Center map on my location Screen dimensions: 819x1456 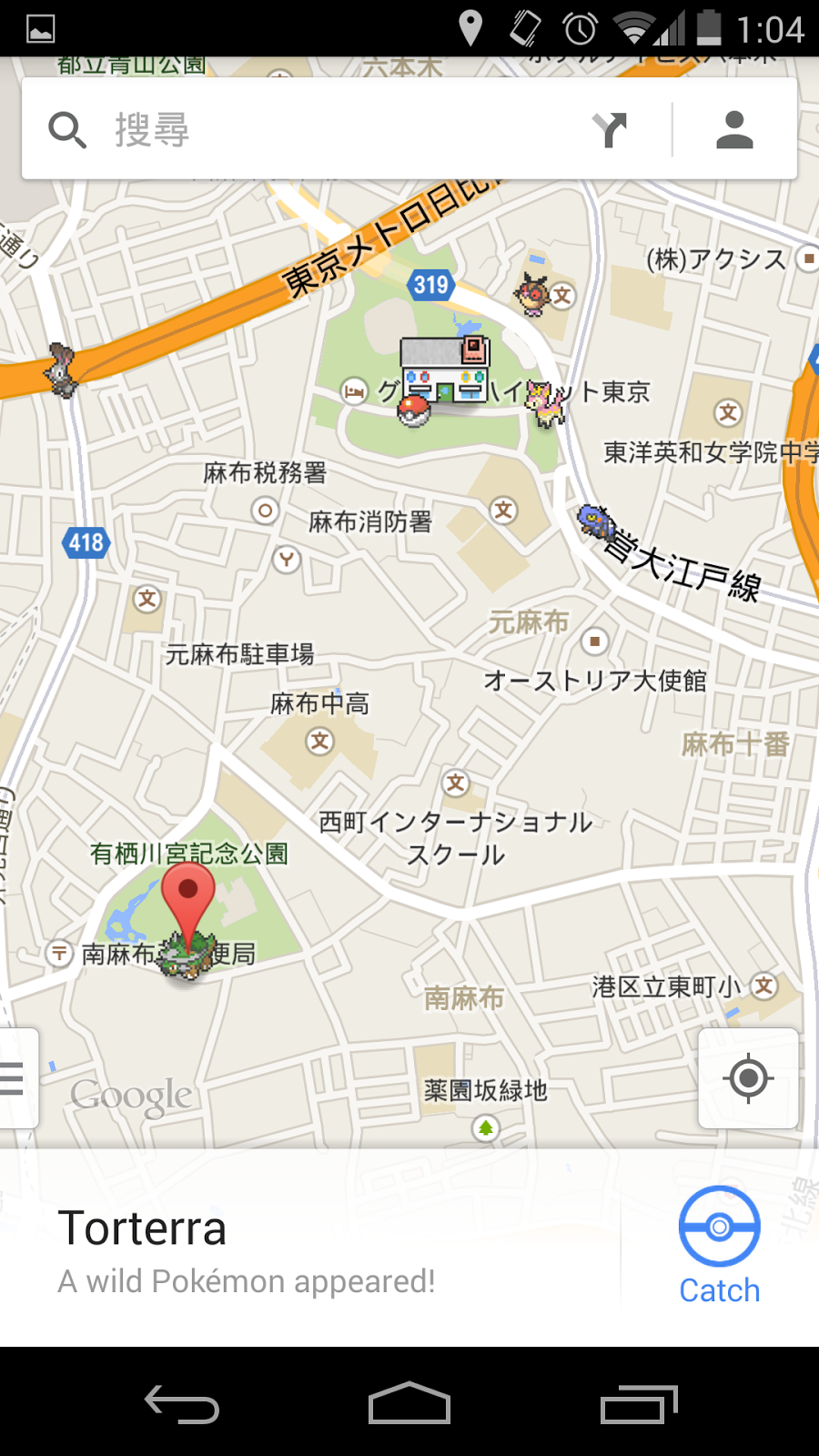748,1078
